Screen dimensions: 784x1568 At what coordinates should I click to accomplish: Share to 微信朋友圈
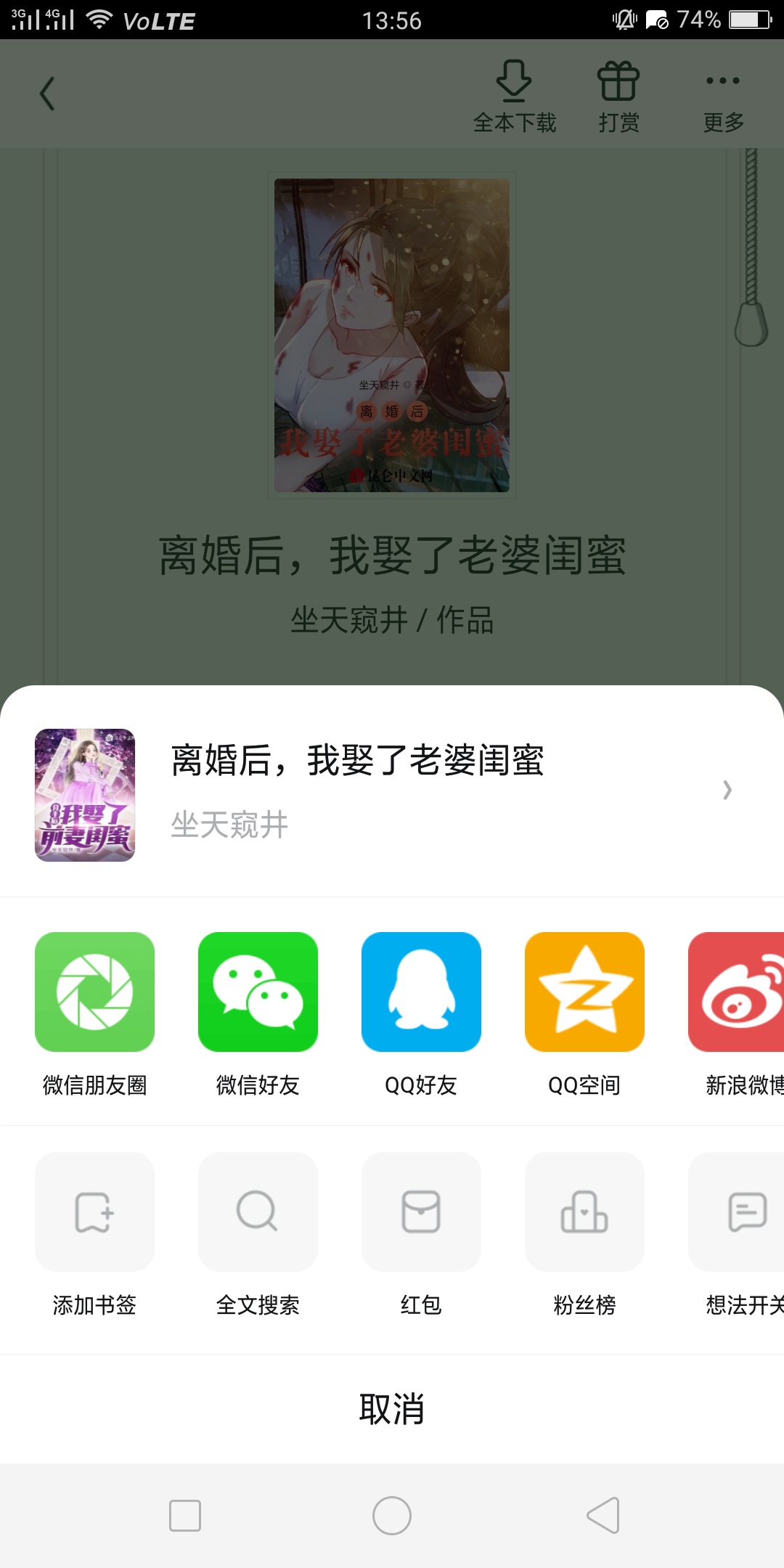click(x=94, y=992)
